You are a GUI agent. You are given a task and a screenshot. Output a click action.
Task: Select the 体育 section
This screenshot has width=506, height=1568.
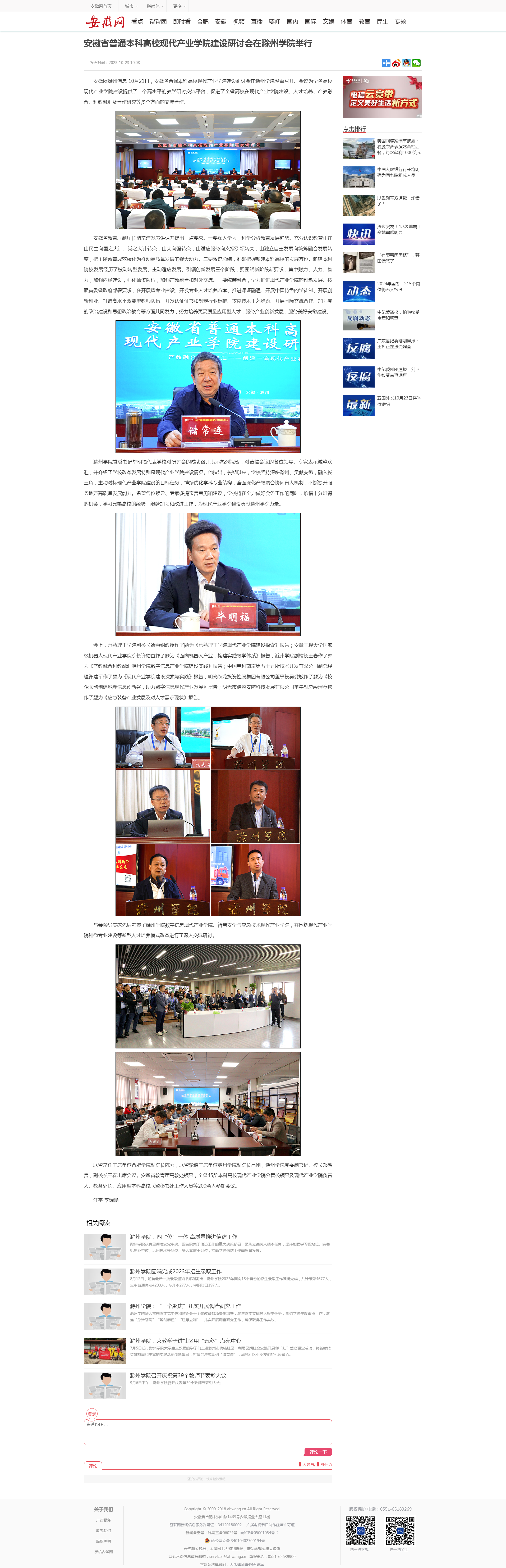346,21
